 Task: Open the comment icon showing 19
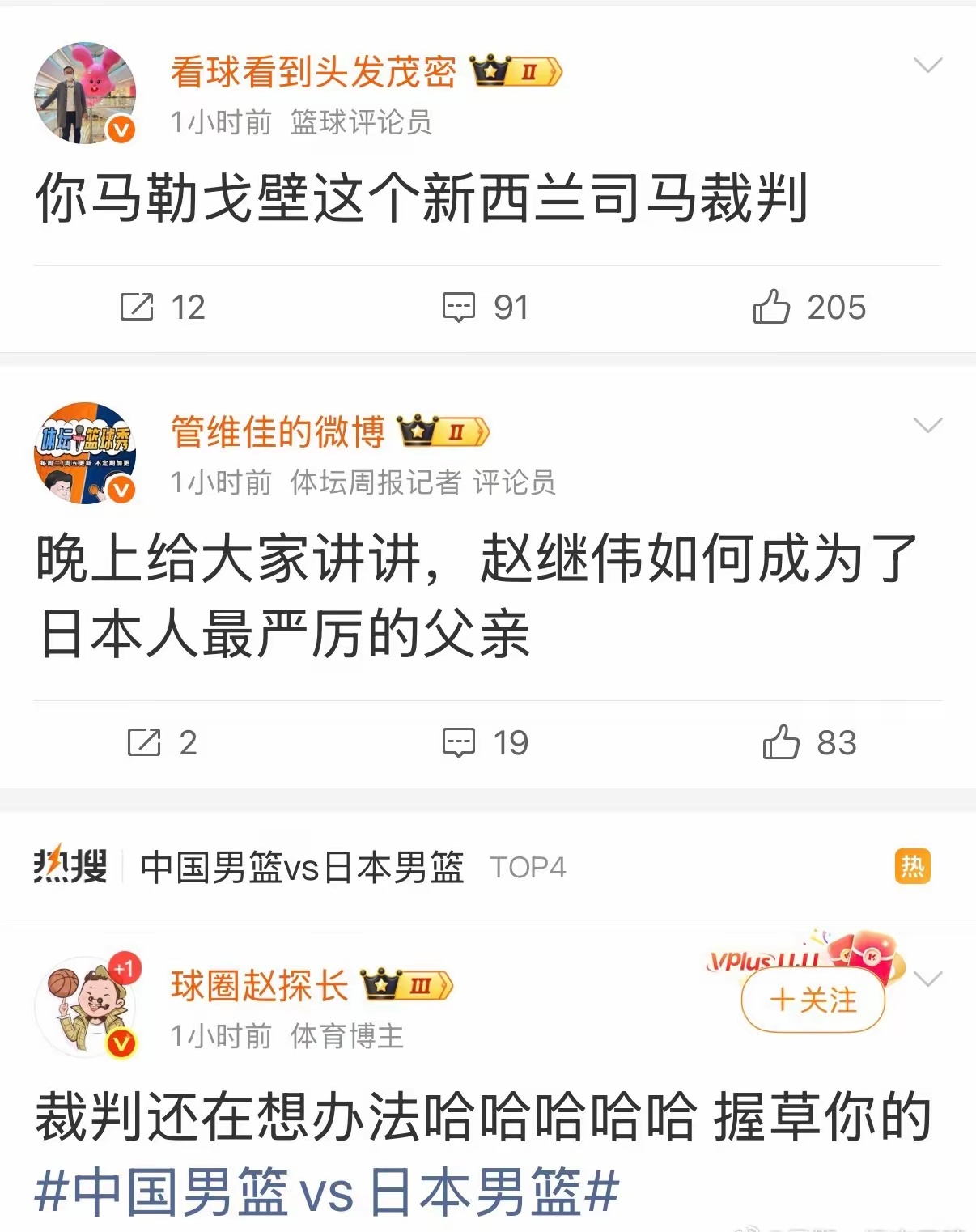[459, 741]
